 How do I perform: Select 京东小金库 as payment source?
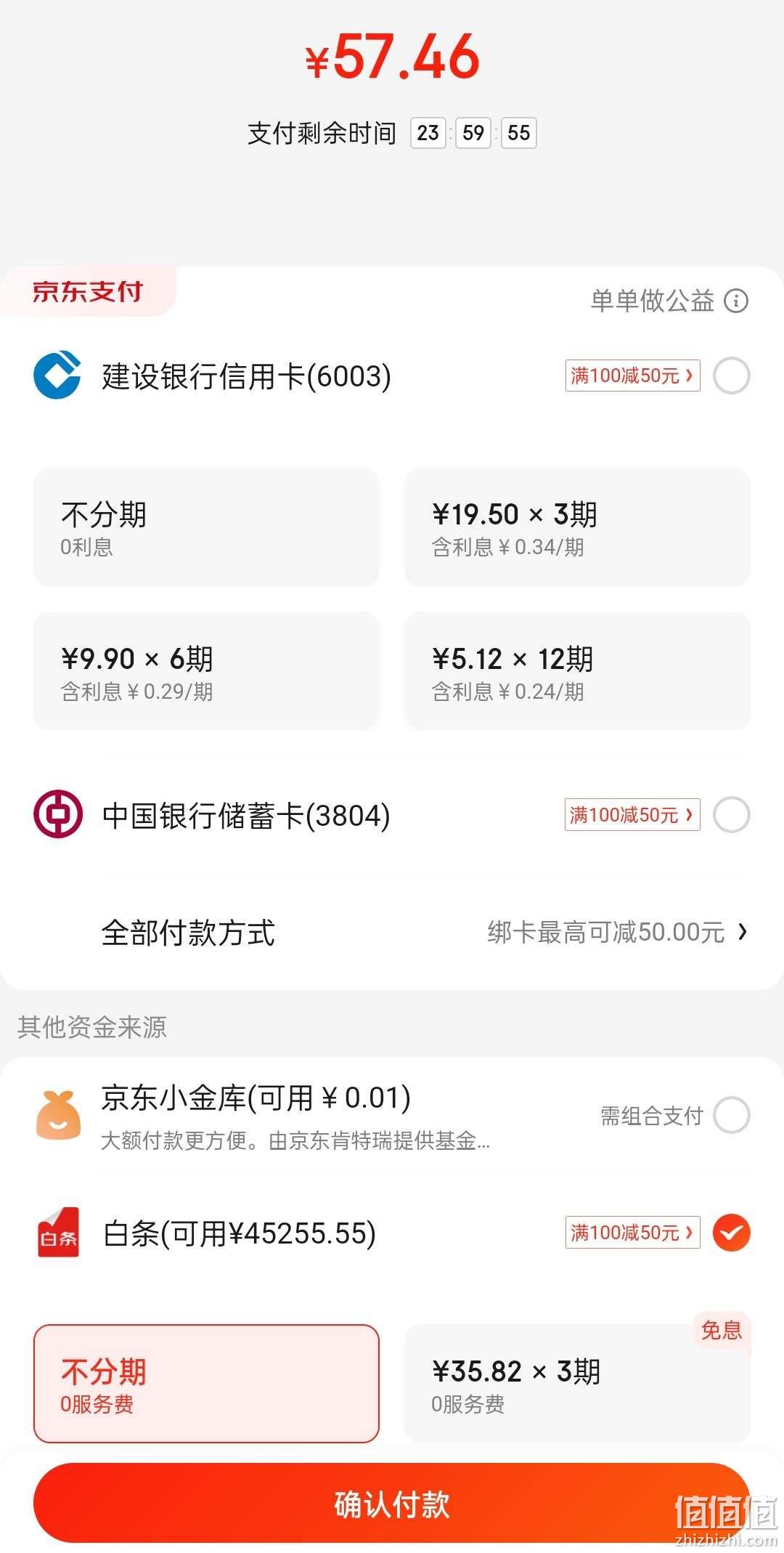click(x=731, y=1115)
